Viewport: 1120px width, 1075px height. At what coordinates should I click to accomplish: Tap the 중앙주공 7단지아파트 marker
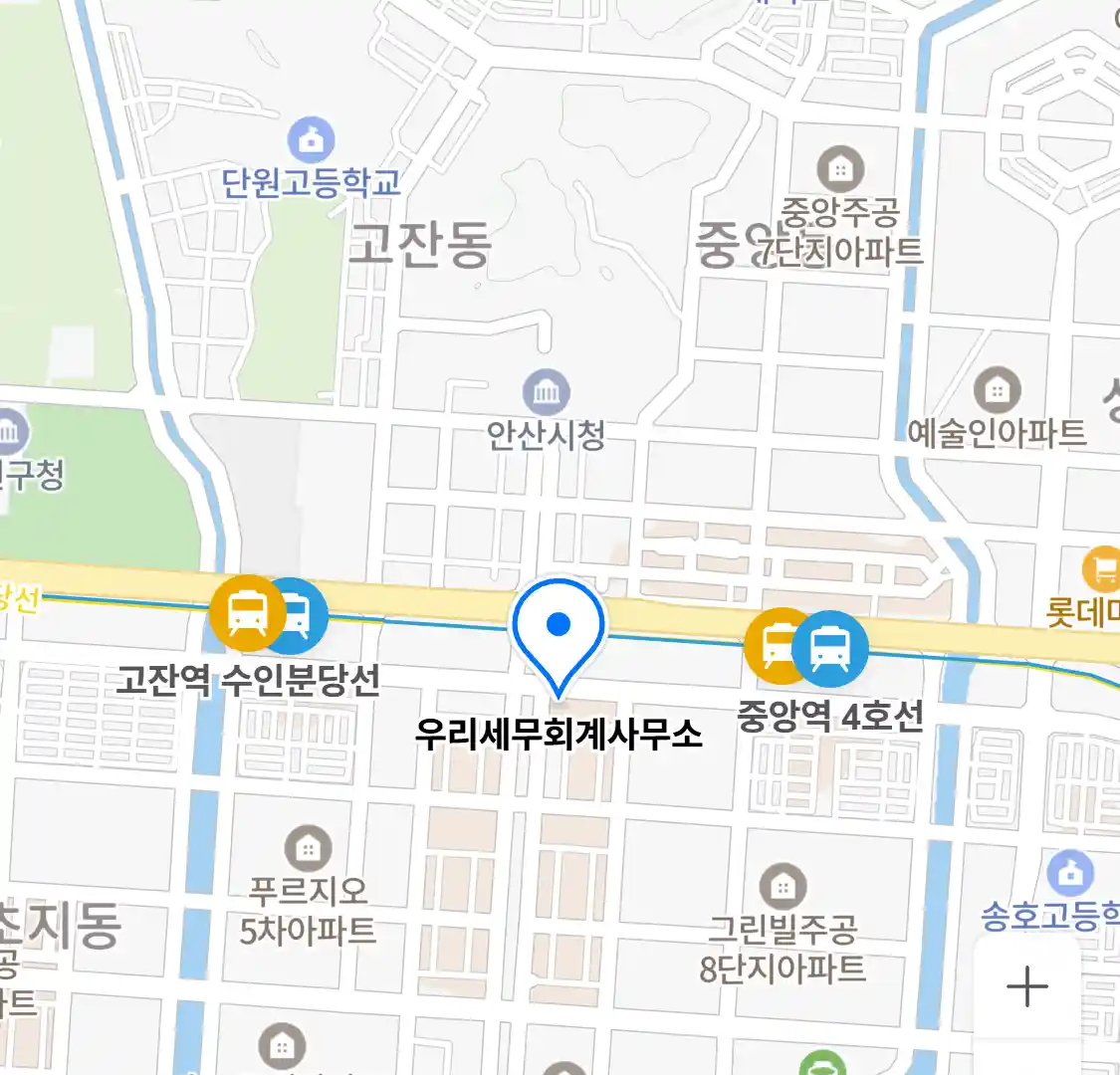[839, 170]
